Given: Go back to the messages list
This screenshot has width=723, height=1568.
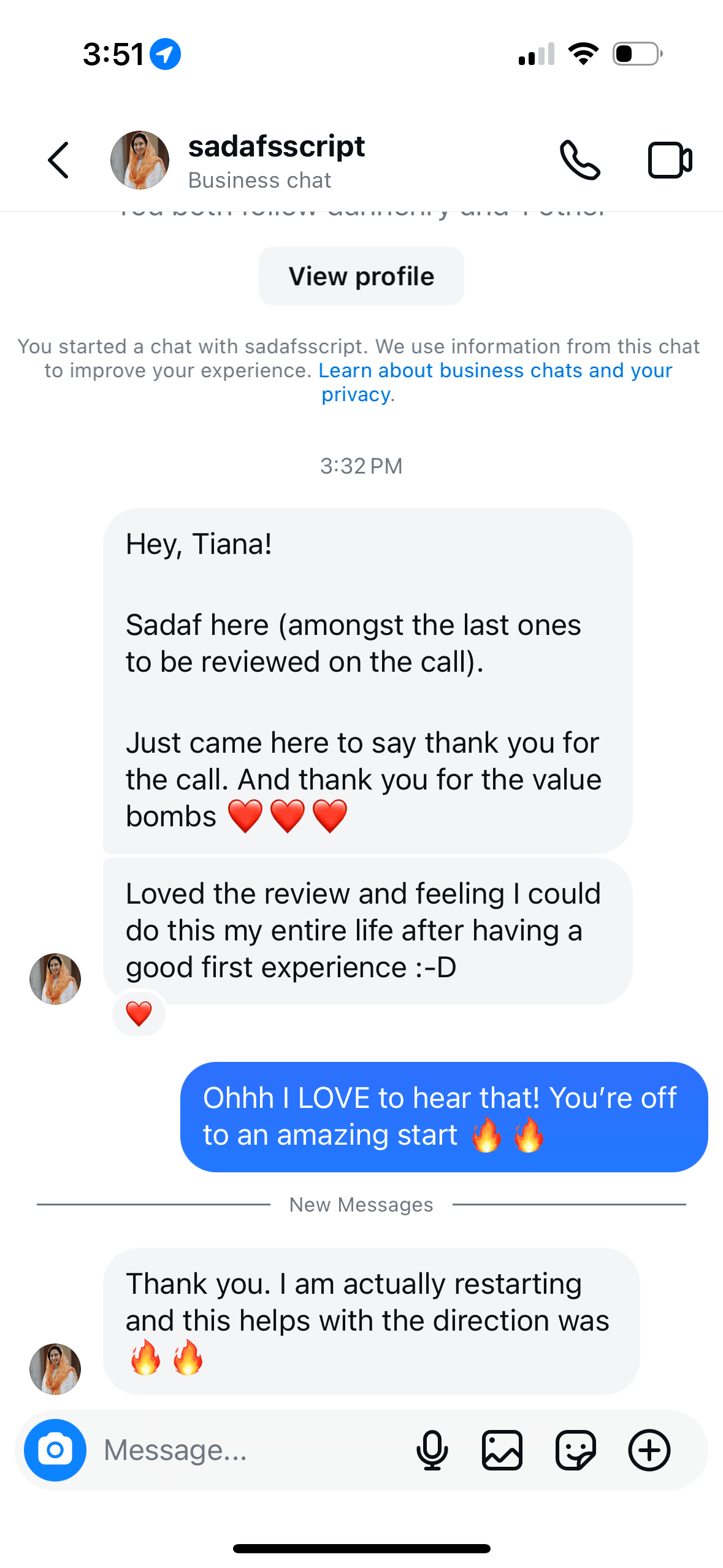Looking at the screenshot, I should [x=58, y=161].
